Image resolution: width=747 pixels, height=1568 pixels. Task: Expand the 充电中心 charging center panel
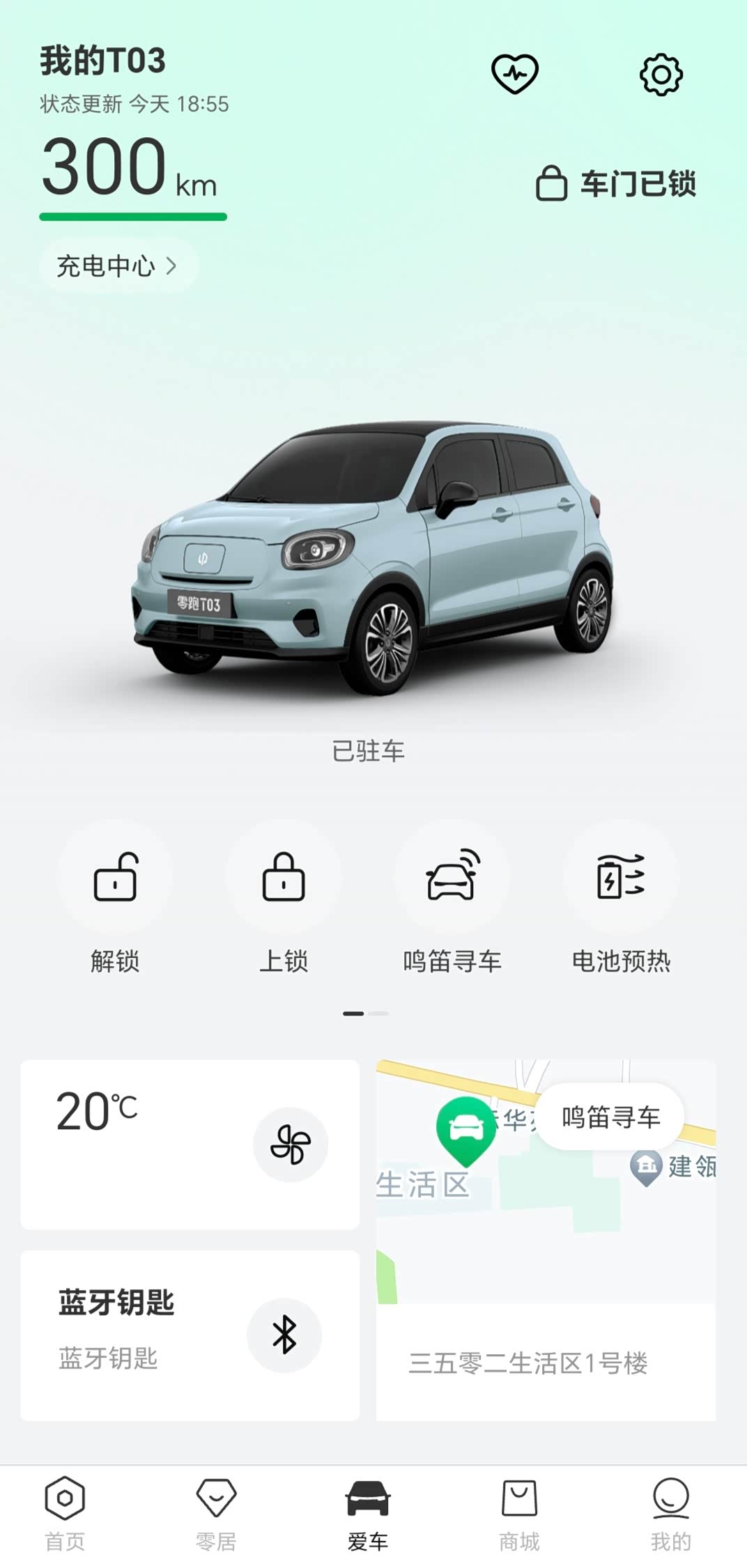pos(116,265)
